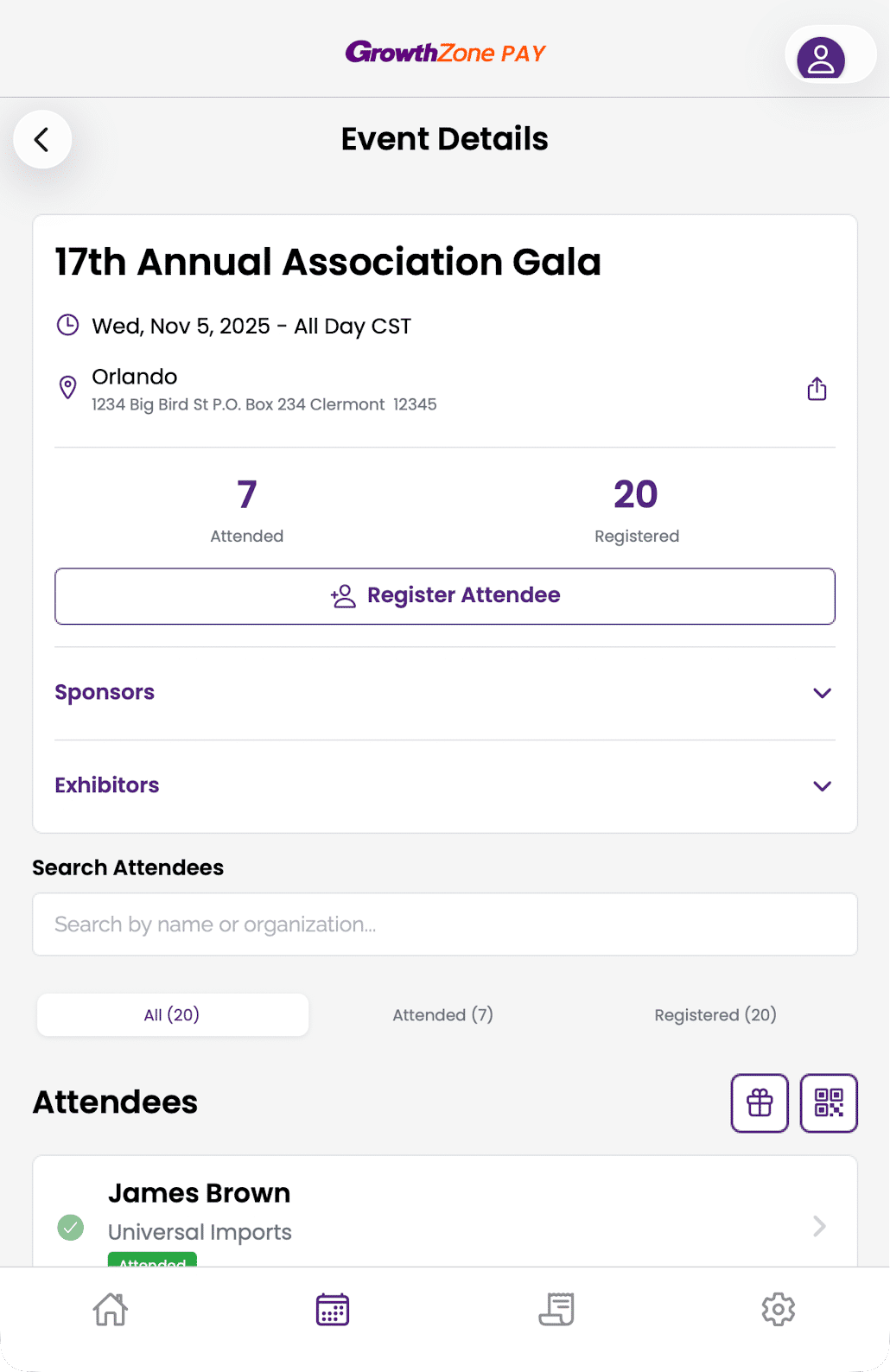890x1372 pixels.
Task: Open the gift icon in the Attendees section
Action: tap(759, 1102)
